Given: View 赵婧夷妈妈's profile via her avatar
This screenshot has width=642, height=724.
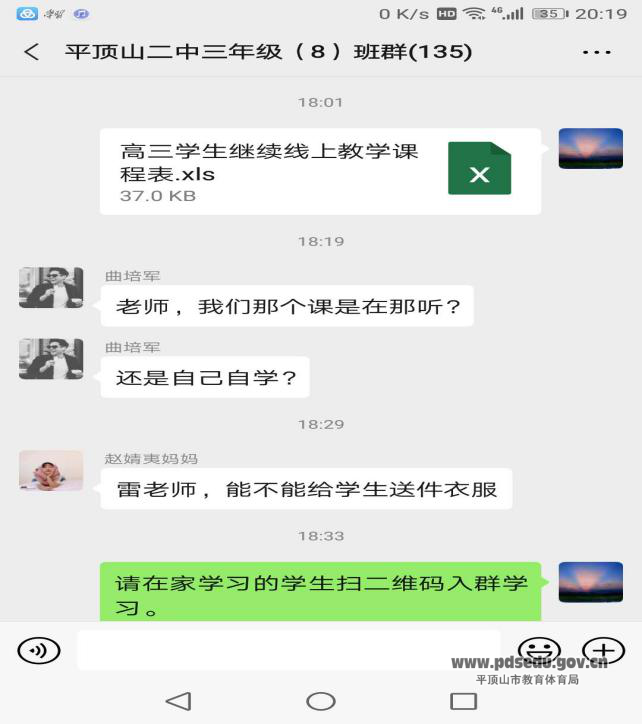Looking at the screenshot, I should (x=51, y=471).
